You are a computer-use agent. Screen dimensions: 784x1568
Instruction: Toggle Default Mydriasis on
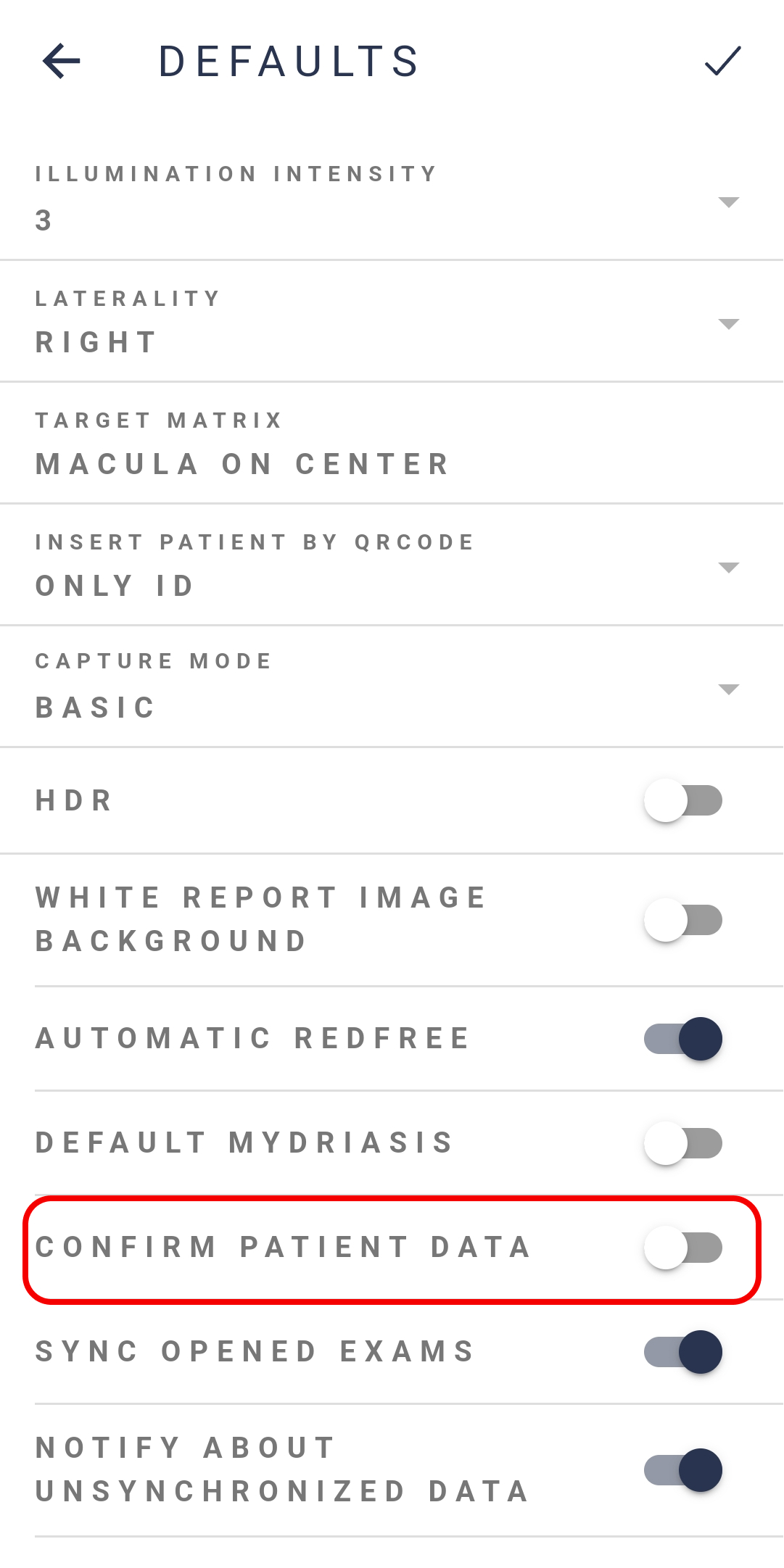point(683,1143)
